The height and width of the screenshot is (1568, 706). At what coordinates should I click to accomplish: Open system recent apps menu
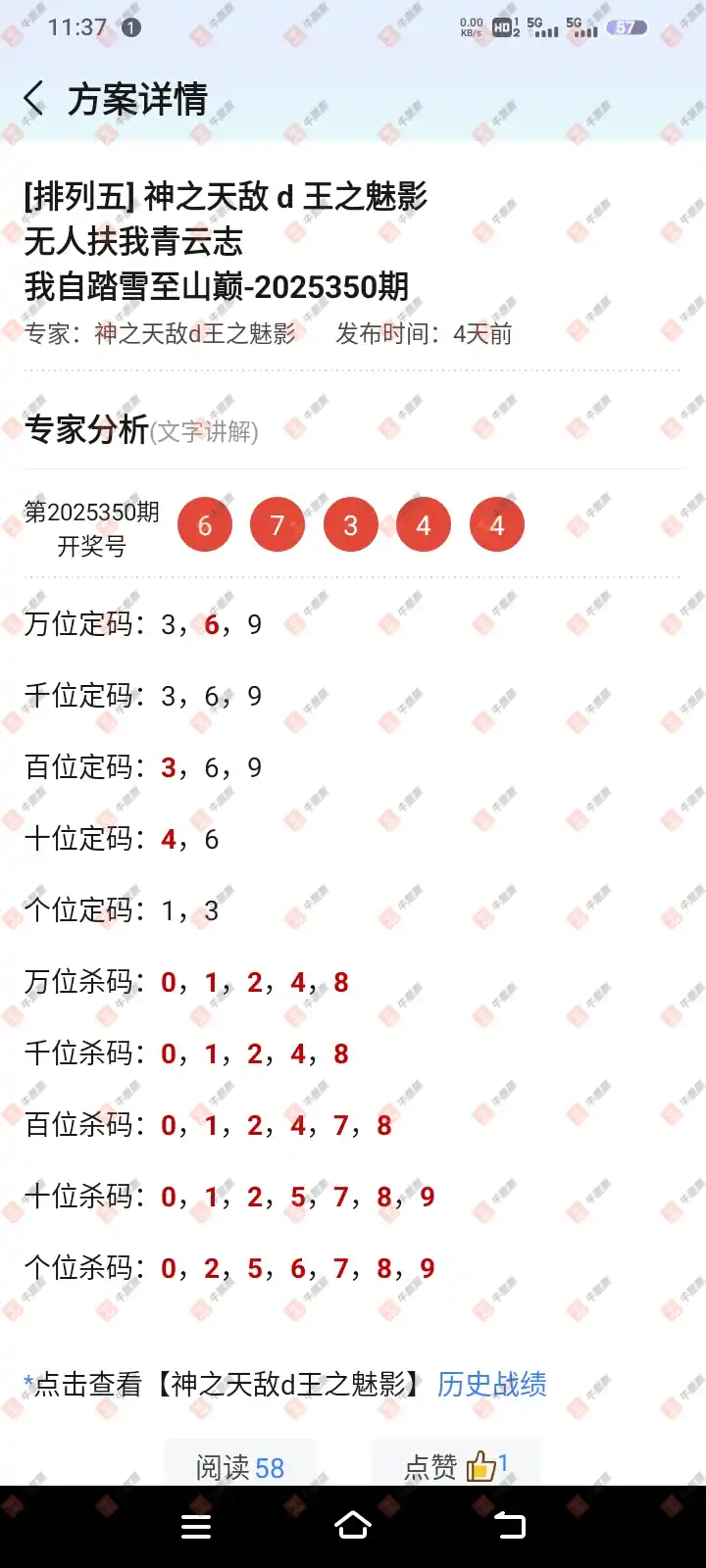[x=196, y=1526]
